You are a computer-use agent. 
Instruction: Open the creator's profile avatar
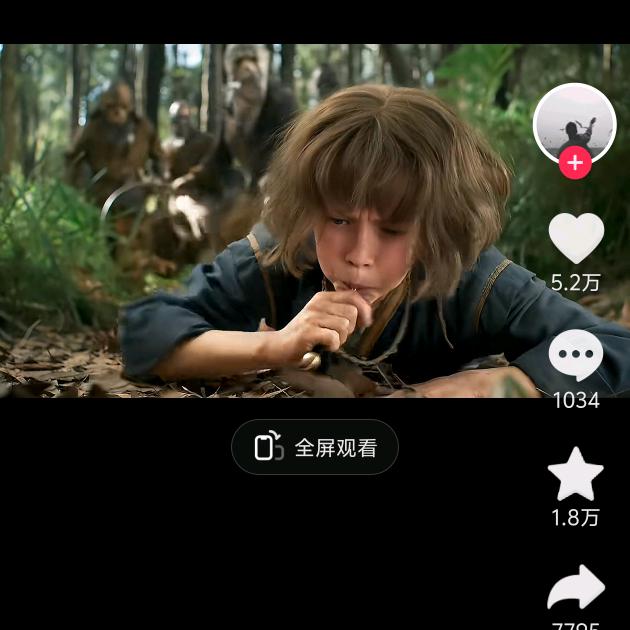tap(574, 122)
